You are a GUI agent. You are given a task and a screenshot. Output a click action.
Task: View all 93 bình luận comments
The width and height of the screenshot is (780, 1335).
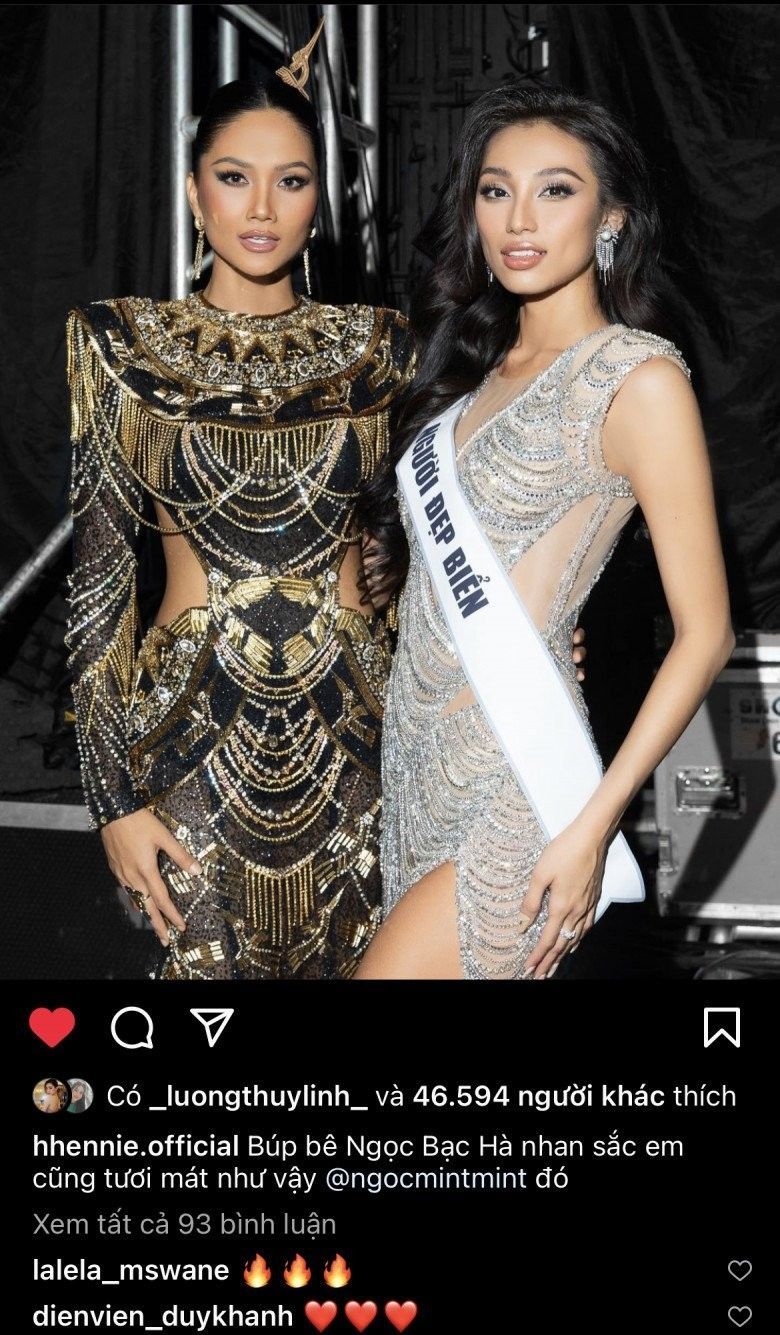(184, 1224)
